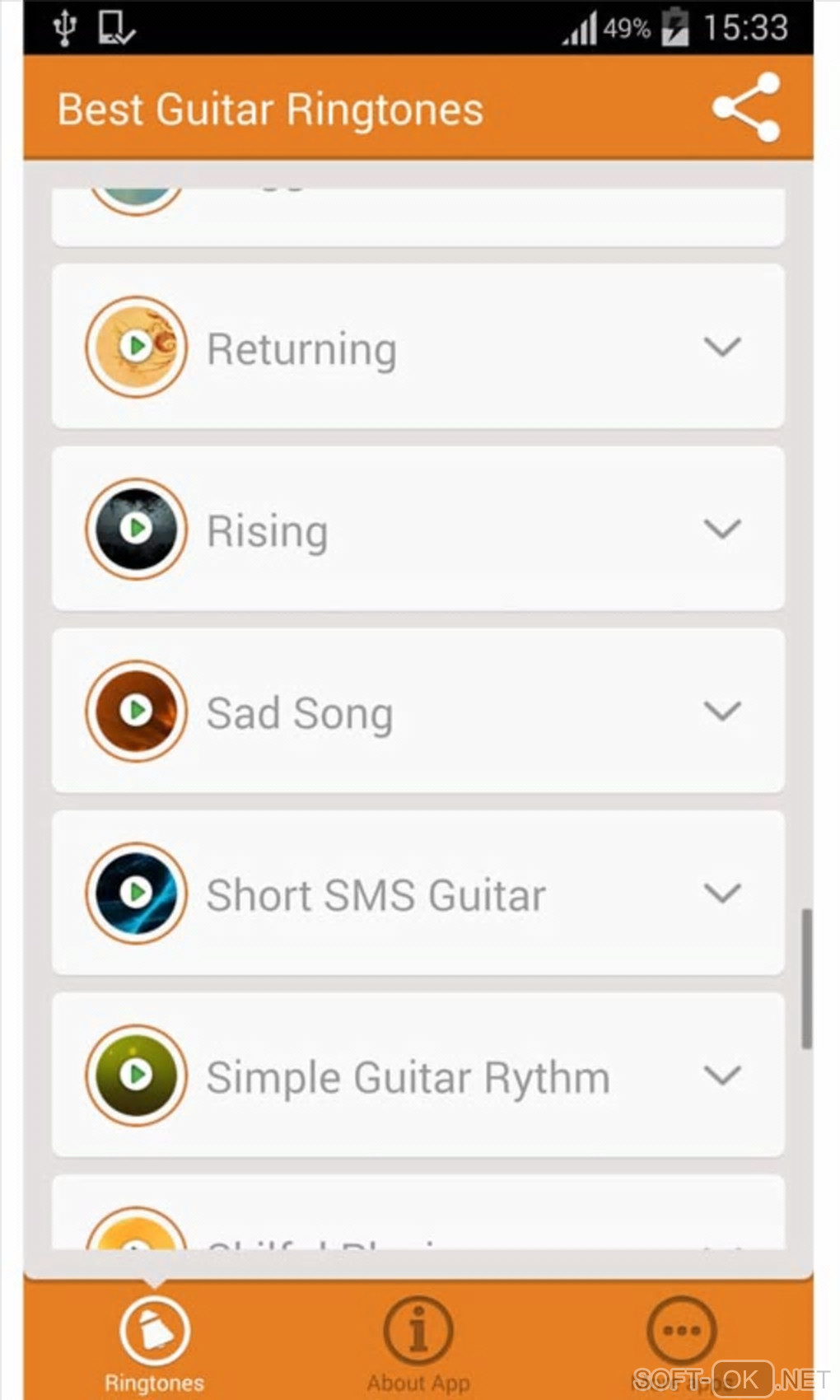Expand options for Simple Guitar Rythm
This screenshot has width=840, height=1400.
tap(722, 1075)
